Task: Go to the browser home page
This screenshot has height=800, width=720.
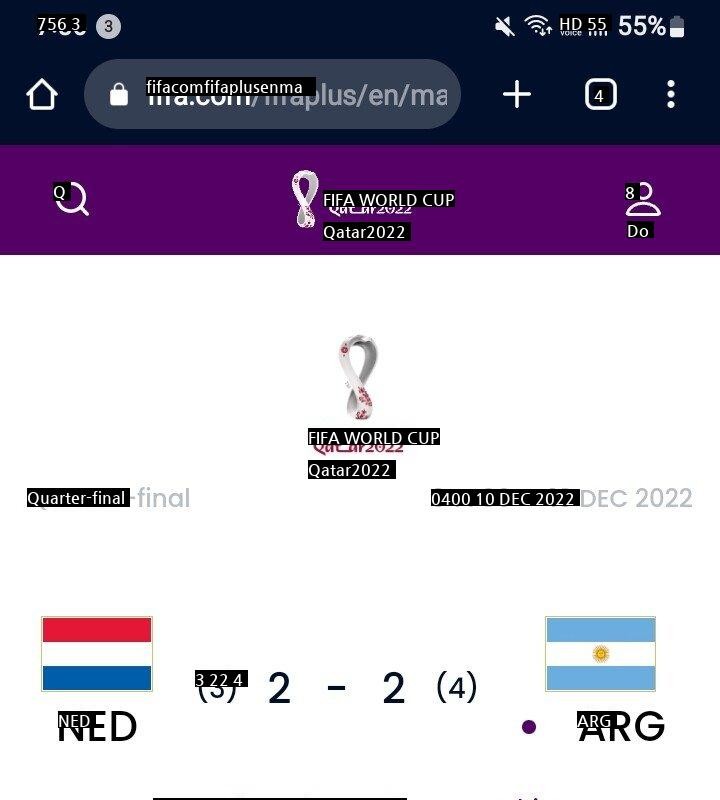Action: [x=42, y=95]
